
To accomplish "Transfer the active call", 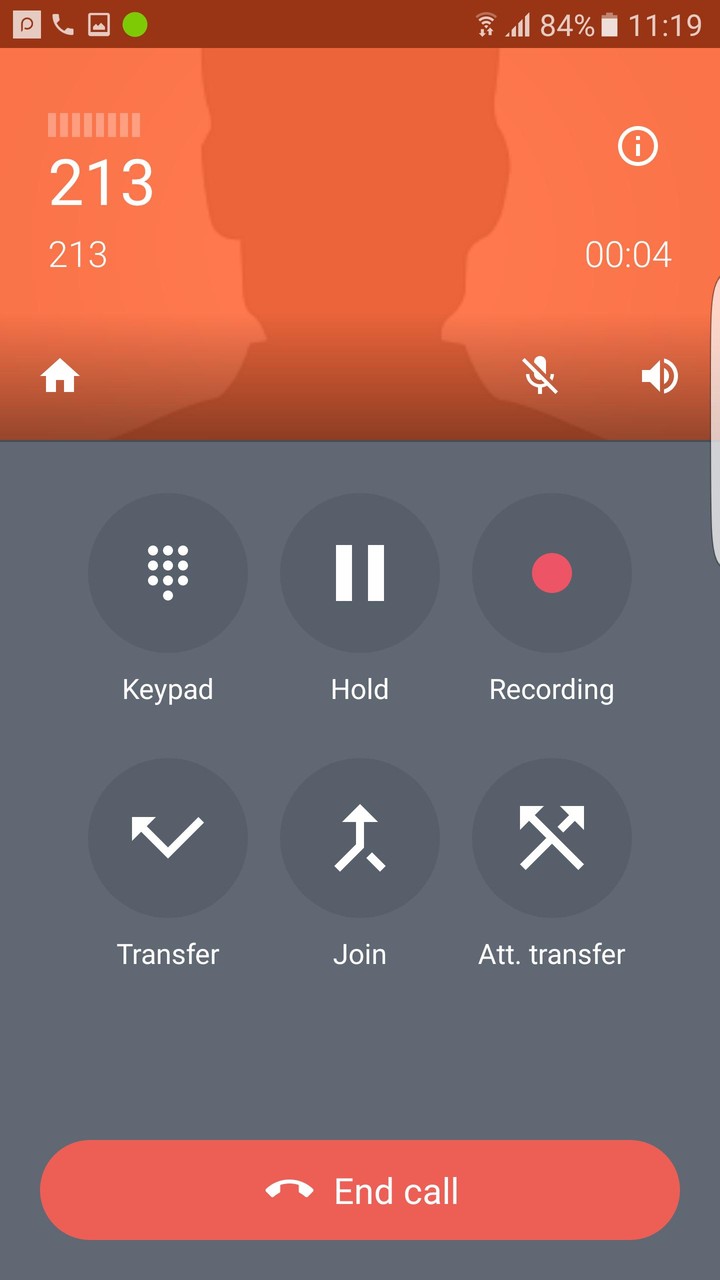I will [x=168, y=838].
